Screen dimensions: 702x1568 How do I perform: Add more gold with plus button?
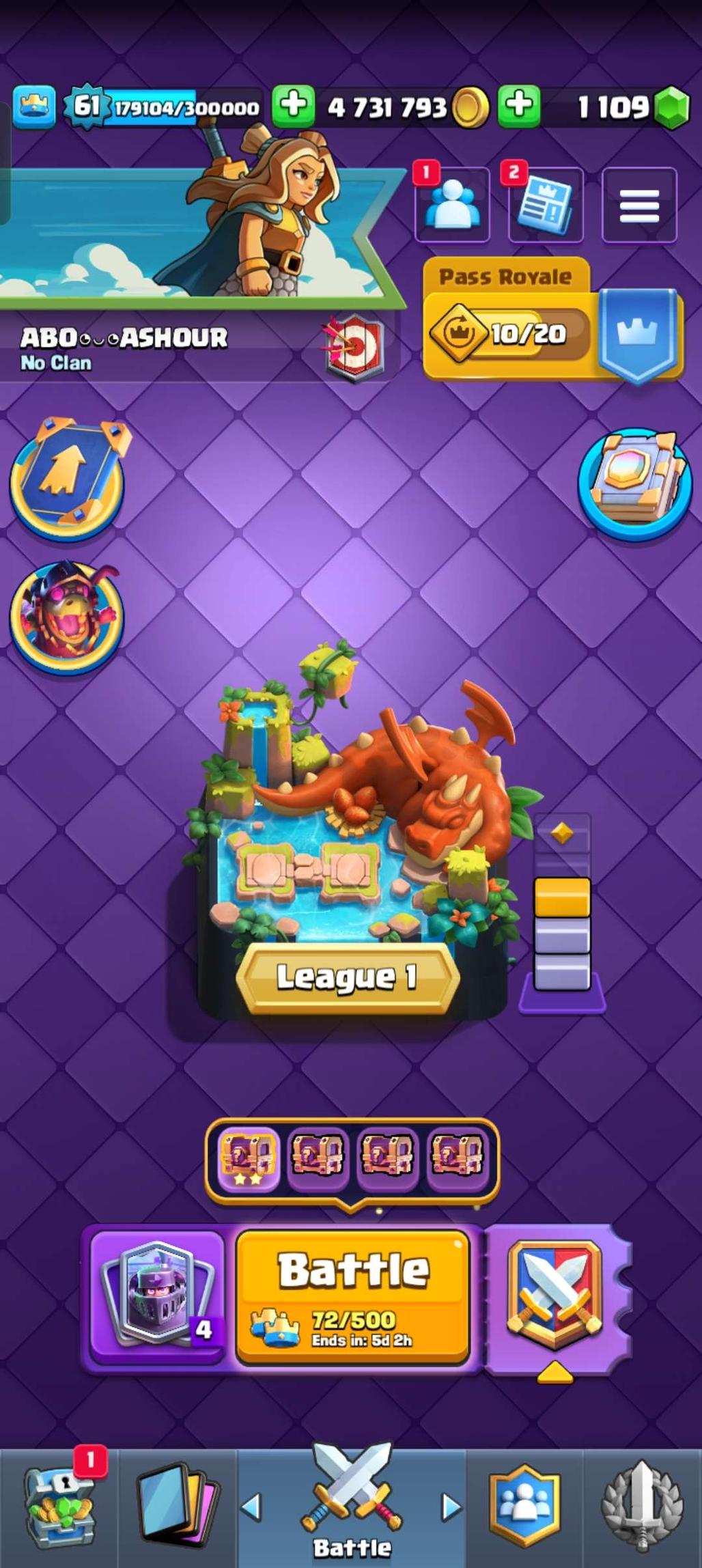tap(294, 106)
